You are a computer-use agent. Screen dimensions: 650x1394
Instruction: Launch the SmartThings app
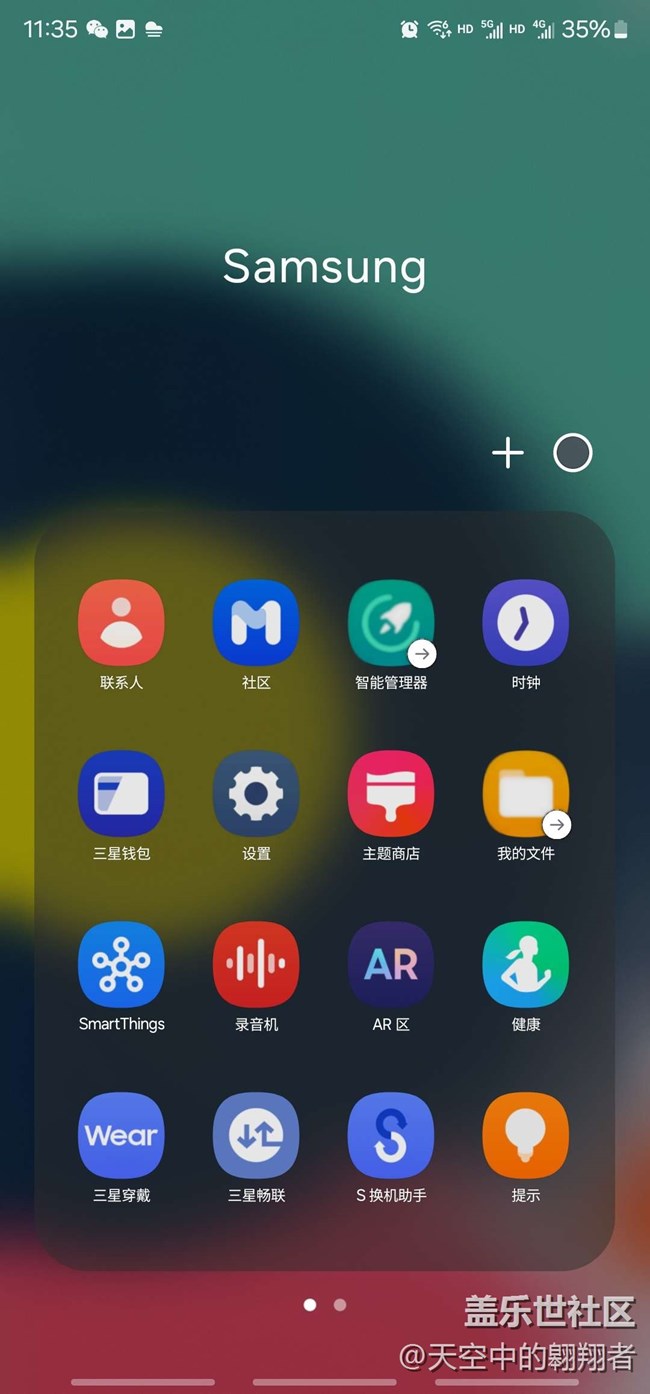pos(121,965)
